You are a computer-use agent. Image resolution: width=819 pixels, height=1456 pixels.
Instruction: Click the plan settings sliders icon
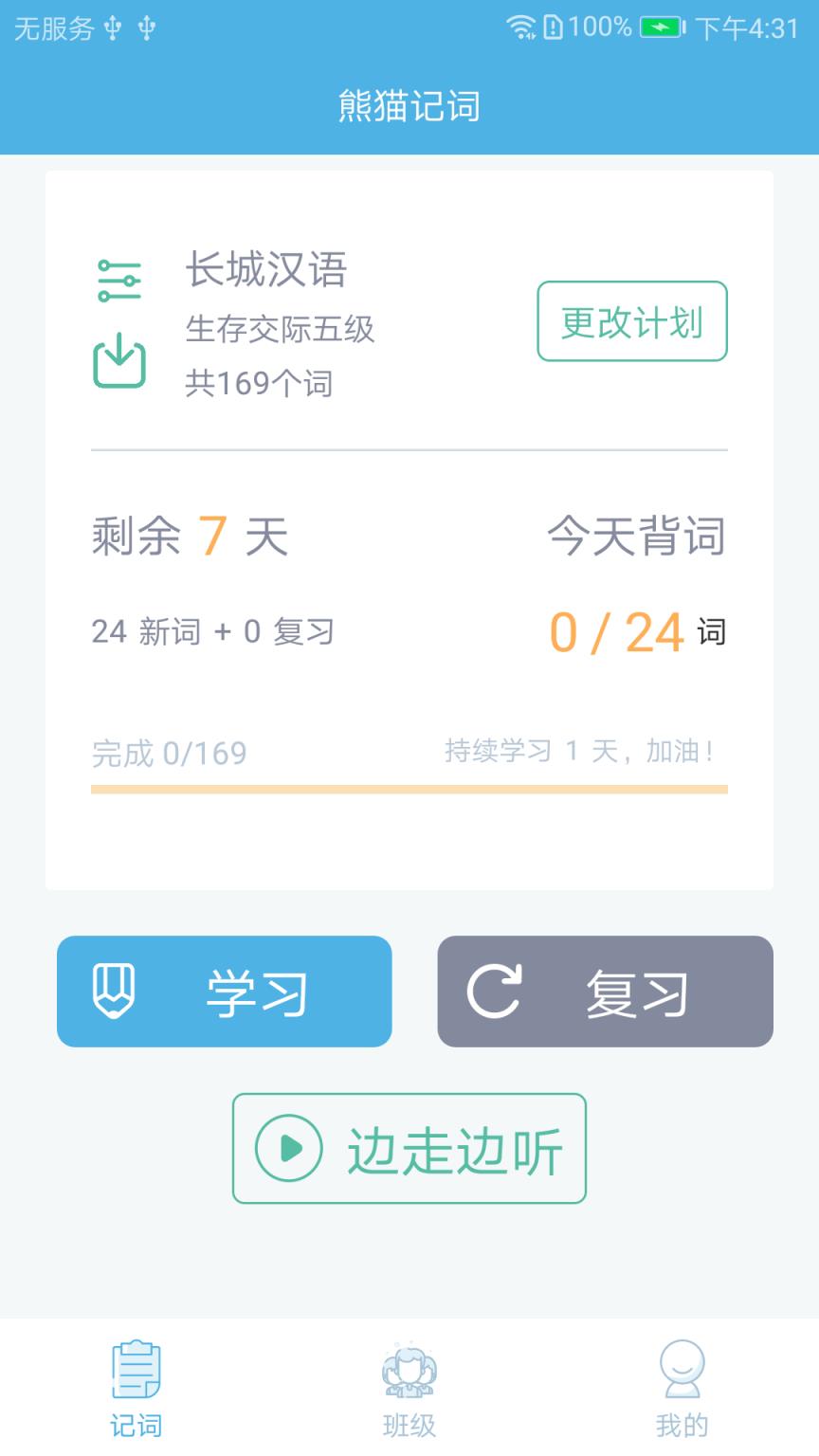pyautogui.click(x=118, y=278)
